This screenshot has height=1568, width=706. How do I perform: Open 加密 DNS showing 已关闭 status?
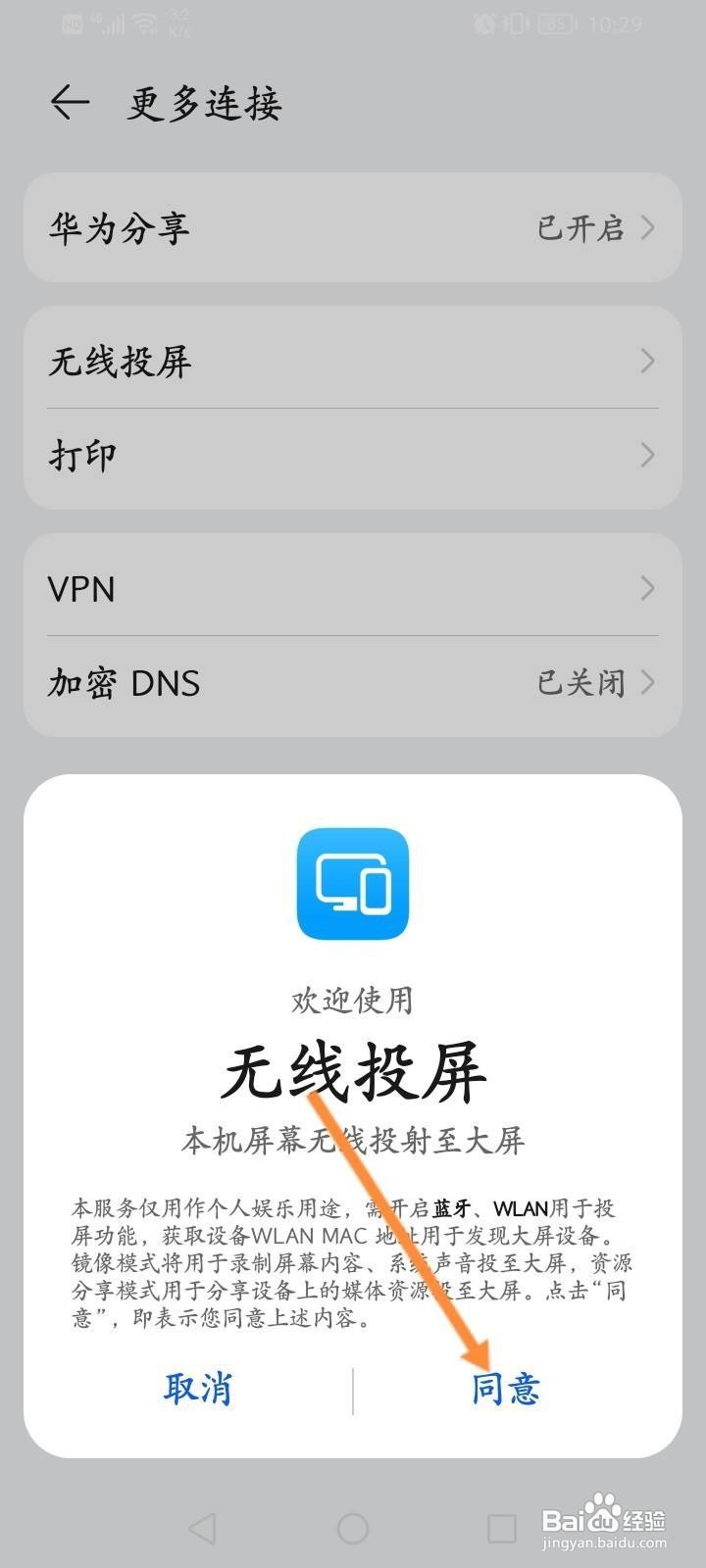click(353, 682)
